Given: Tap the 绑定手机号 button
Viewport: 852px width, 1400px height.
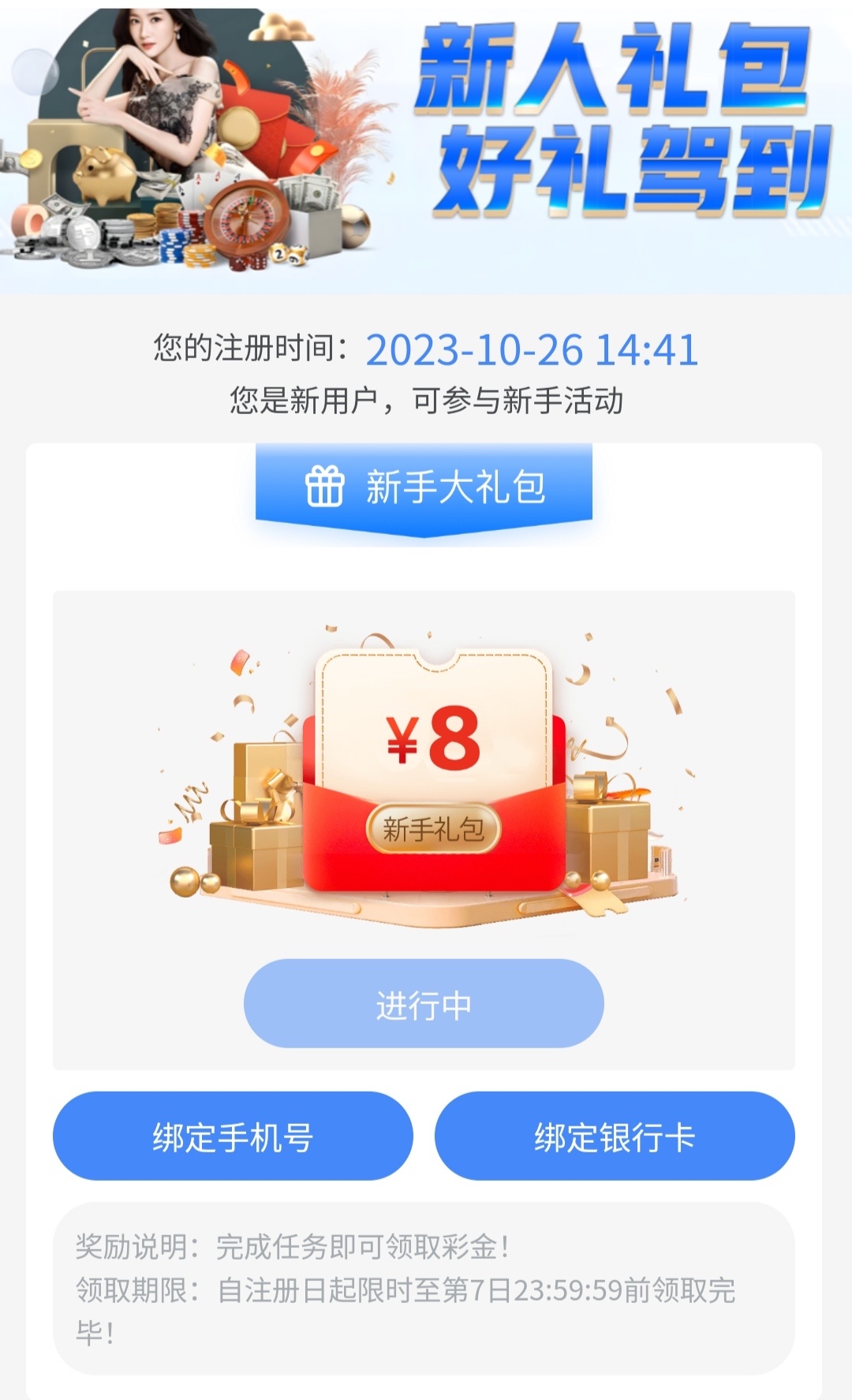Looking at the screenshot, I should coord(233,1137).
